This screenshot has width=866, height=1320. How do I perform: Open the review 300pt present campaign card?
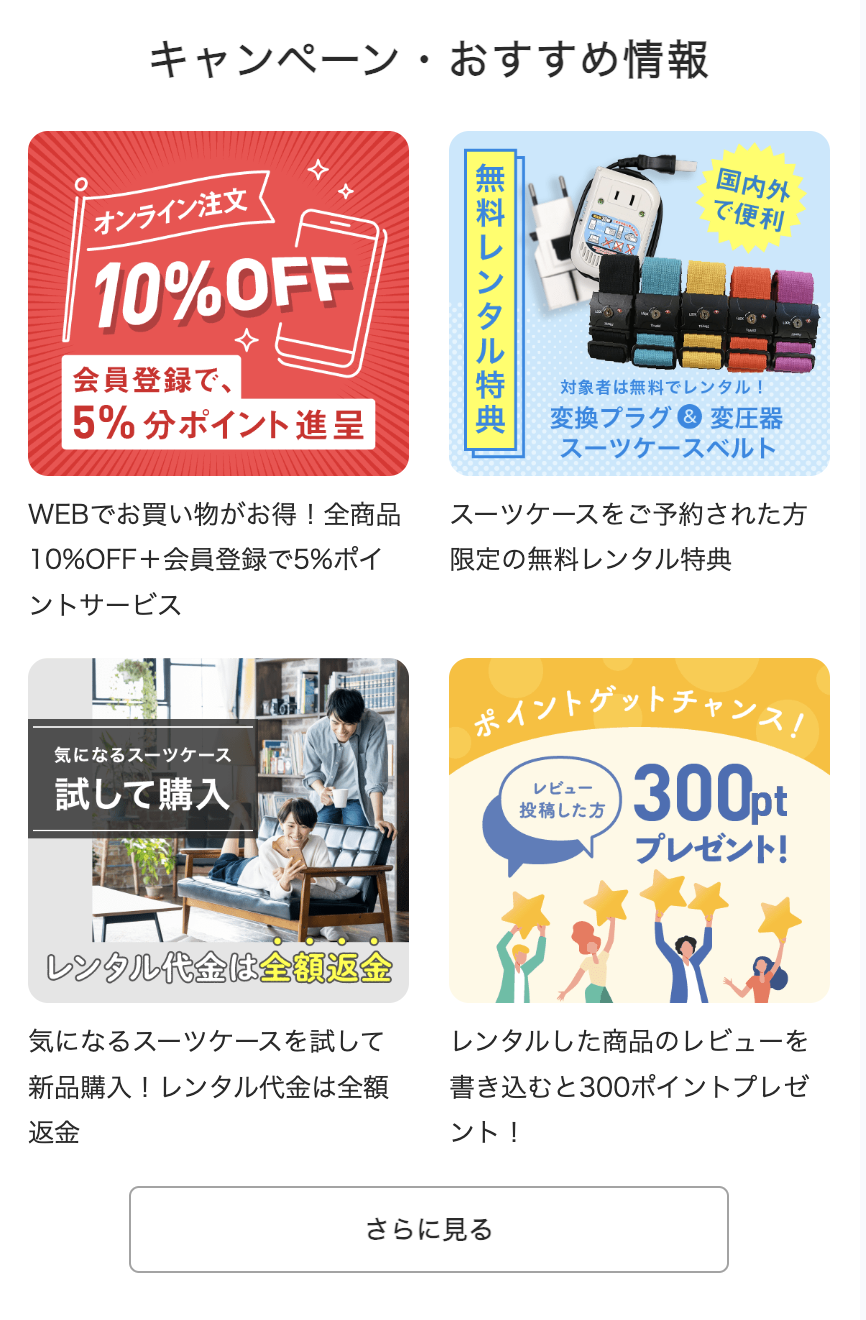point(639,830)
